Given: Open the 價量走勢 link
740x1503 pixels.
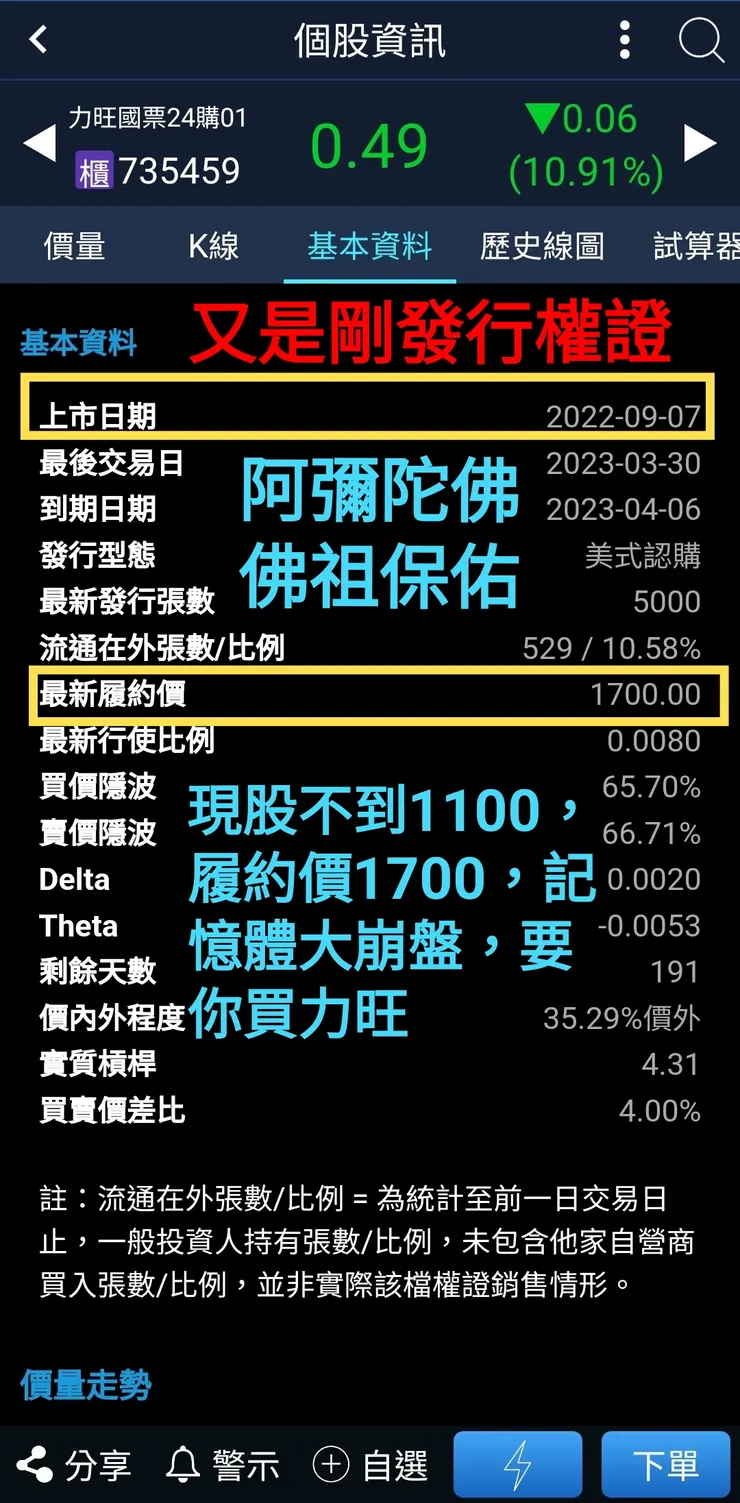Looking at the screenshot, I should click(x=84, y=1385).
